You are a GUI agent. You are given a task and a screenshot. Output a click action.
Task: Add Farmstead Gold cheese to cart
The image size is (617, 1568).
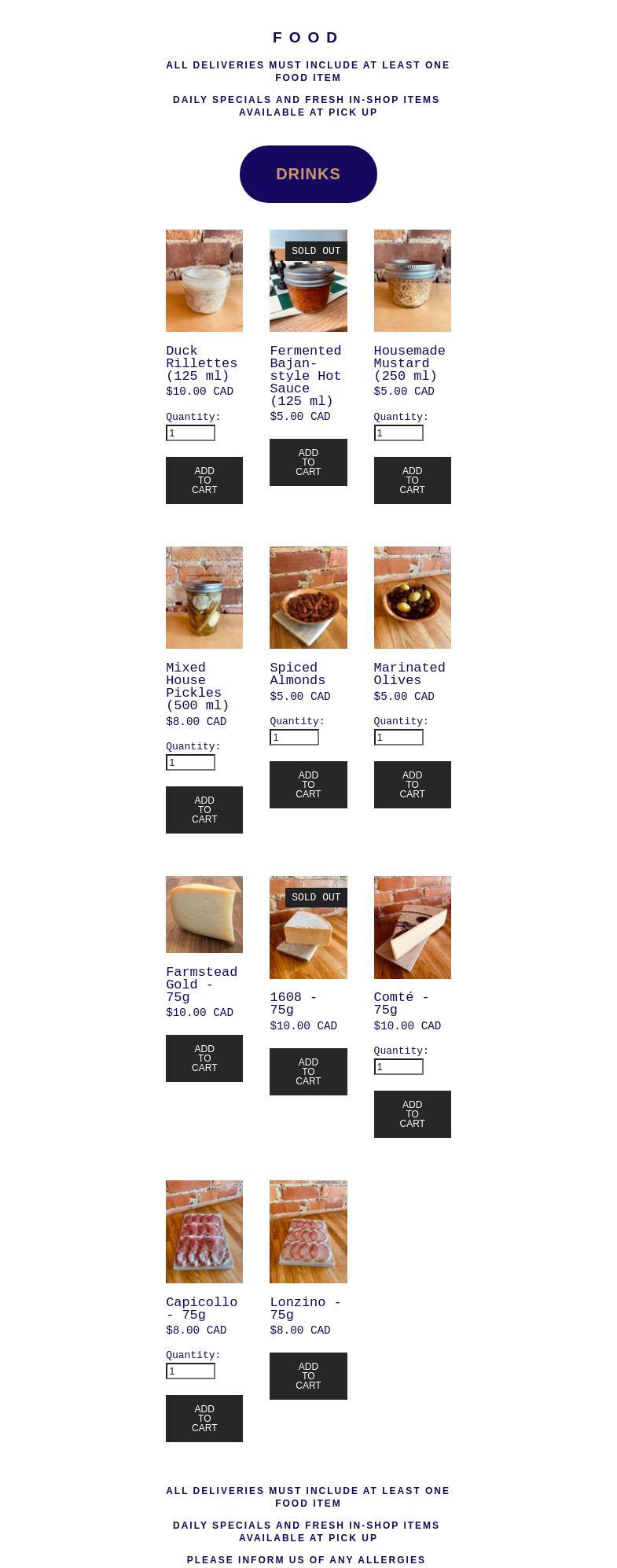[x=204, y=1058]
